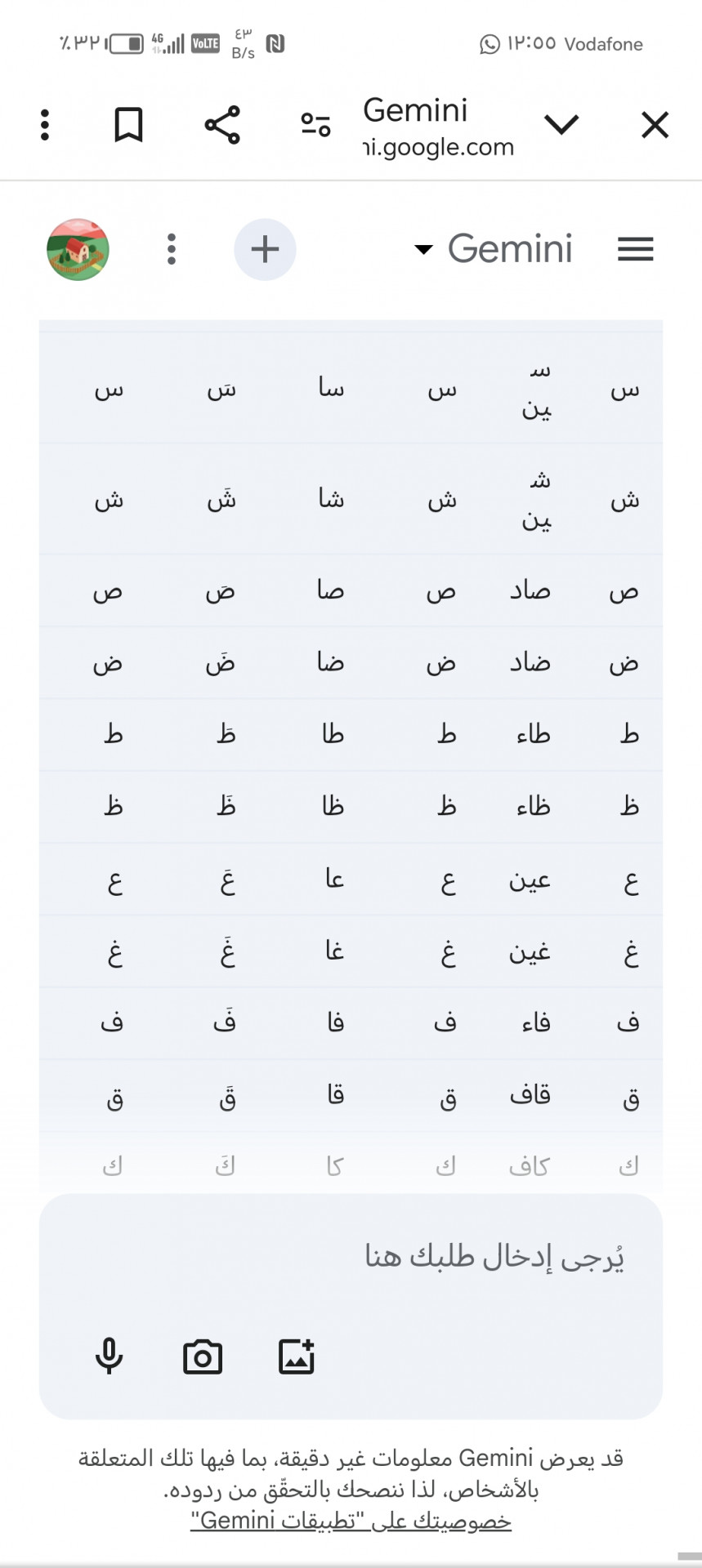The width and height of the screenshot is (702, 1568).
Task: Open the Gemini apps privacy link
Action: click(351, 1521)
